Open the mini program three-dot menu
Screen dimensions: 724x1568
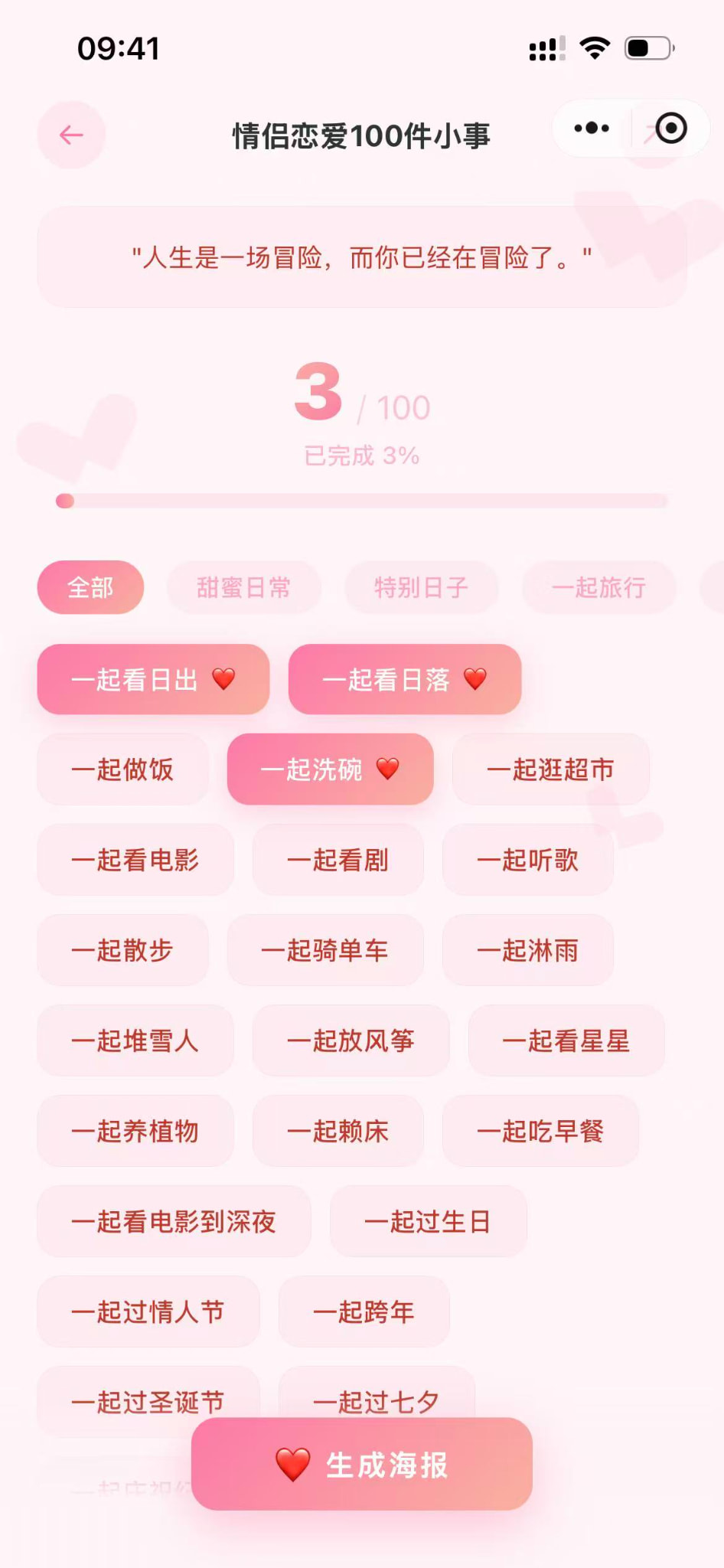[x=592, y=128]
